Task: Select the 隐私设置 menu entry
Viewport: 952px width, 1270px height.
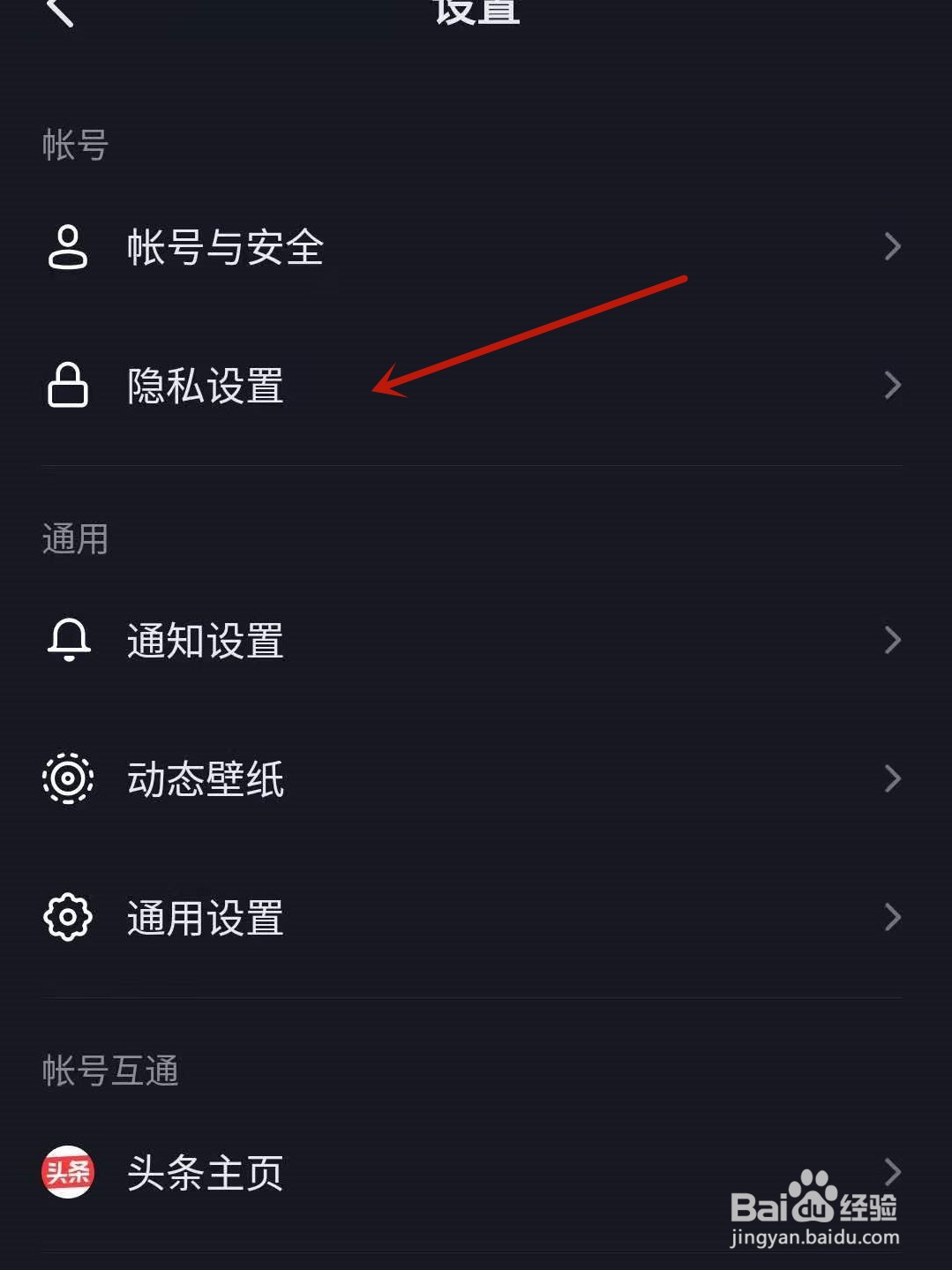Action: click(x=205, y=386)
